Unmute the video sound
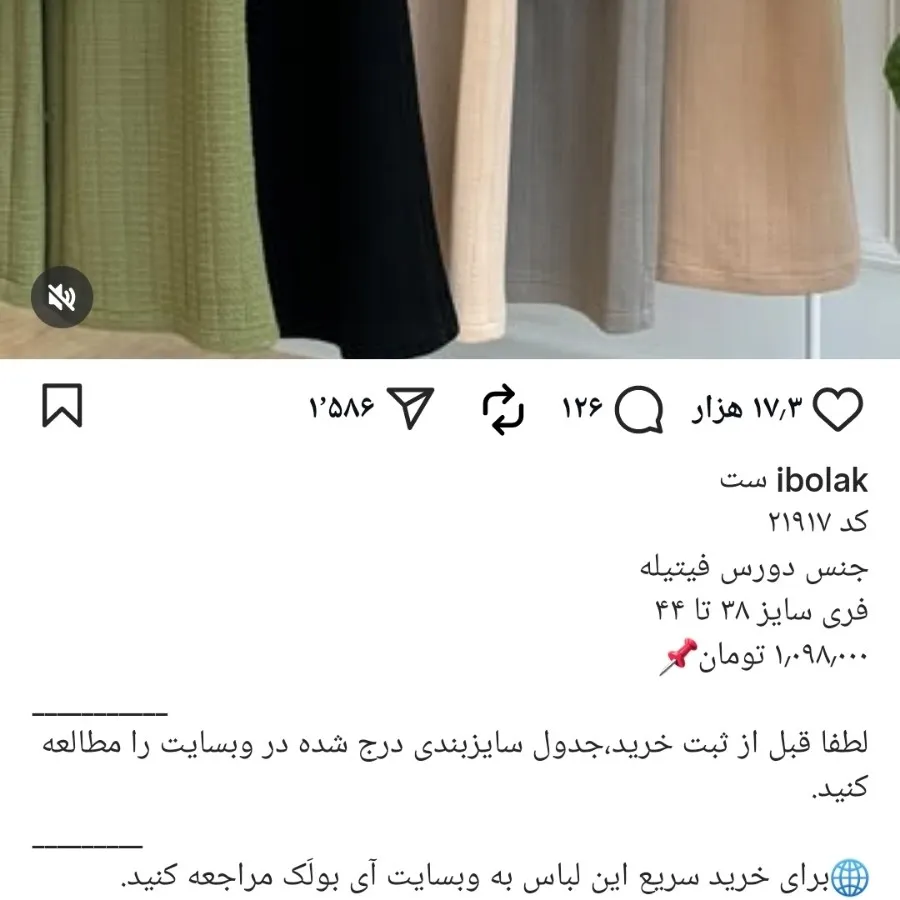Image resolution: width=900 pixels, height=900 pixels. click(x=62, y=297)
